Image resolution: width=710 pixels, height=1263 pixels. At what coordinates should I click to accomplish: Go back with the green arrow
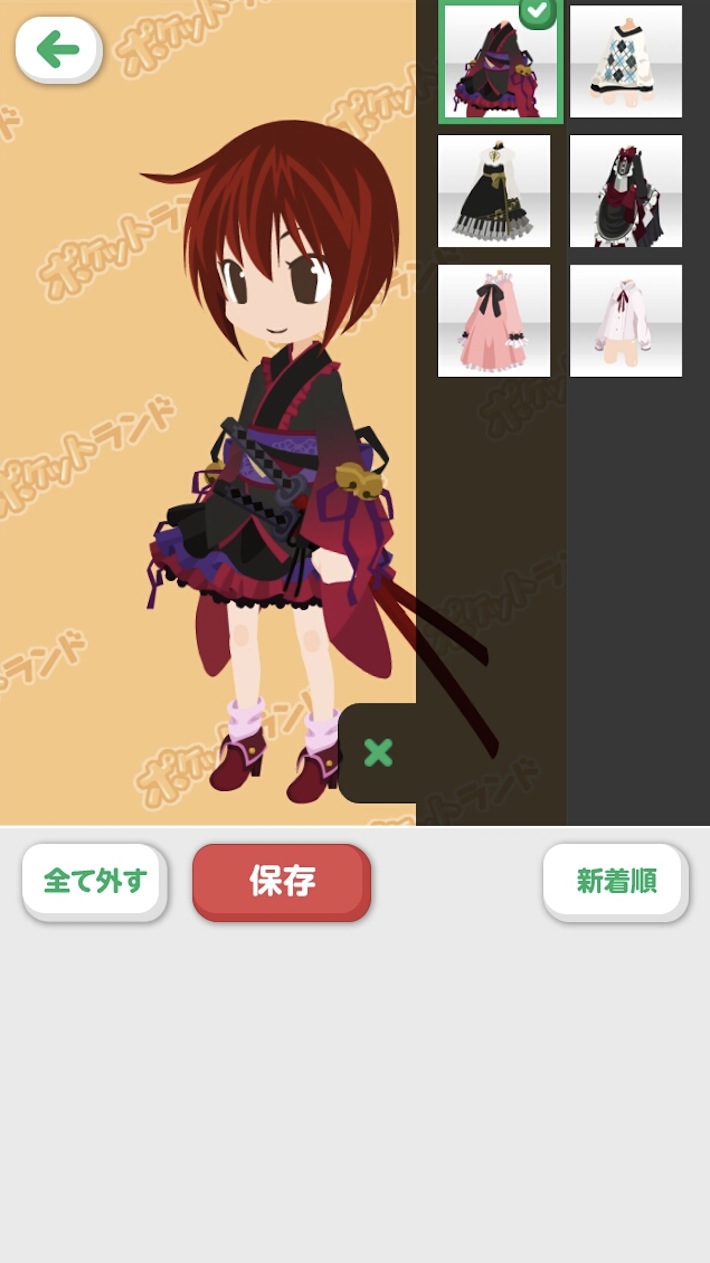(58, 49)
